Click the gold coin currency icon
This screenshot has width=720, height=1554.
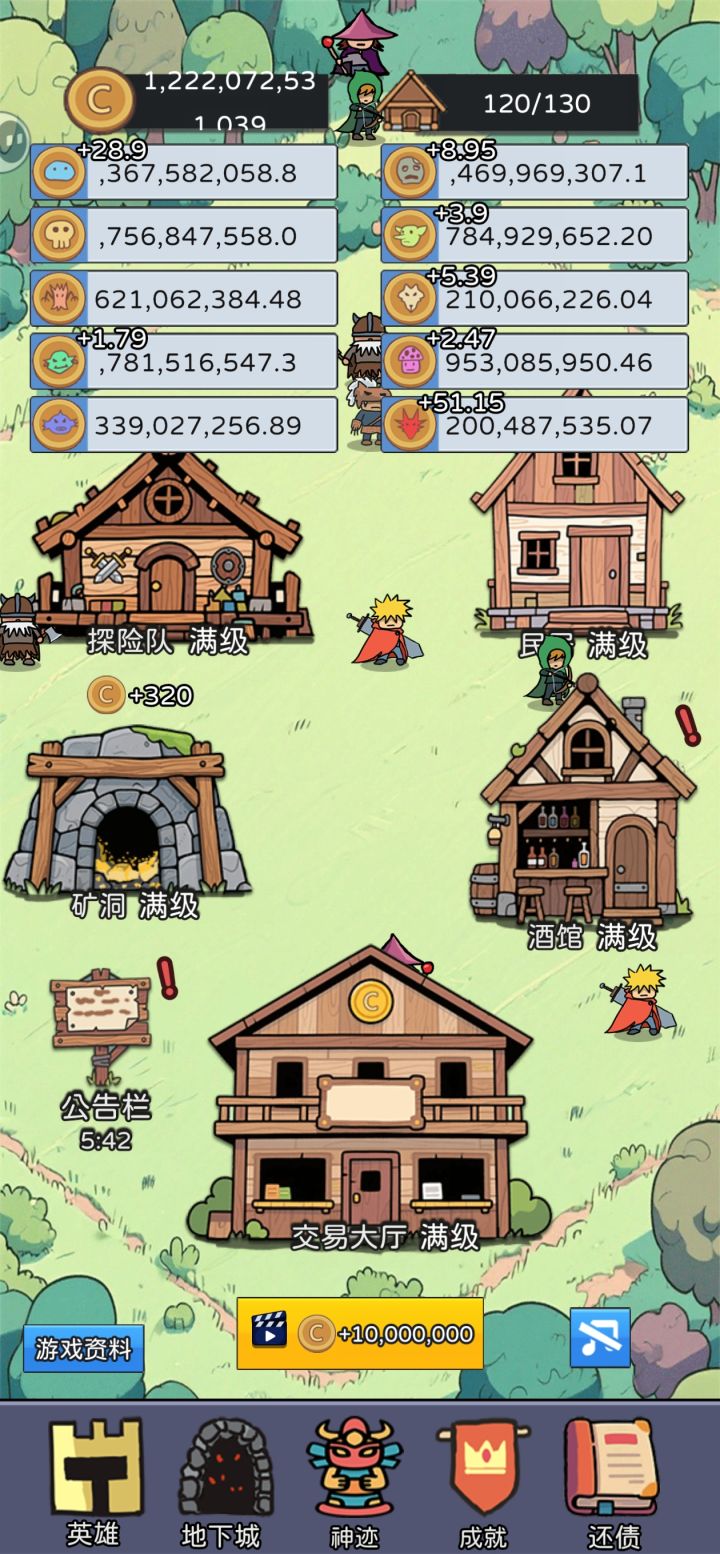[99, 100]
